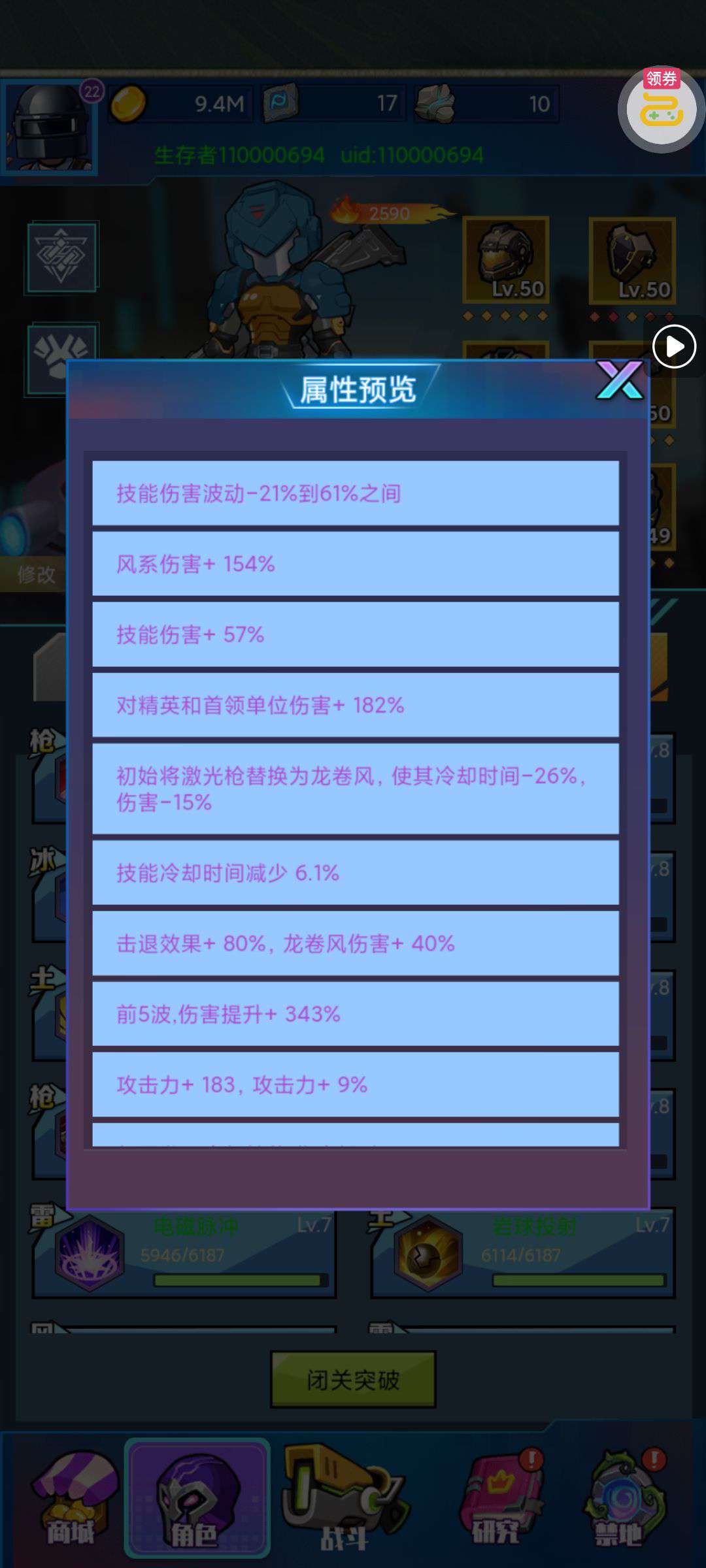
Task: Select the Lv.50 helmet equipment slot
Action: pyautogui.click(x=506, y=260)
